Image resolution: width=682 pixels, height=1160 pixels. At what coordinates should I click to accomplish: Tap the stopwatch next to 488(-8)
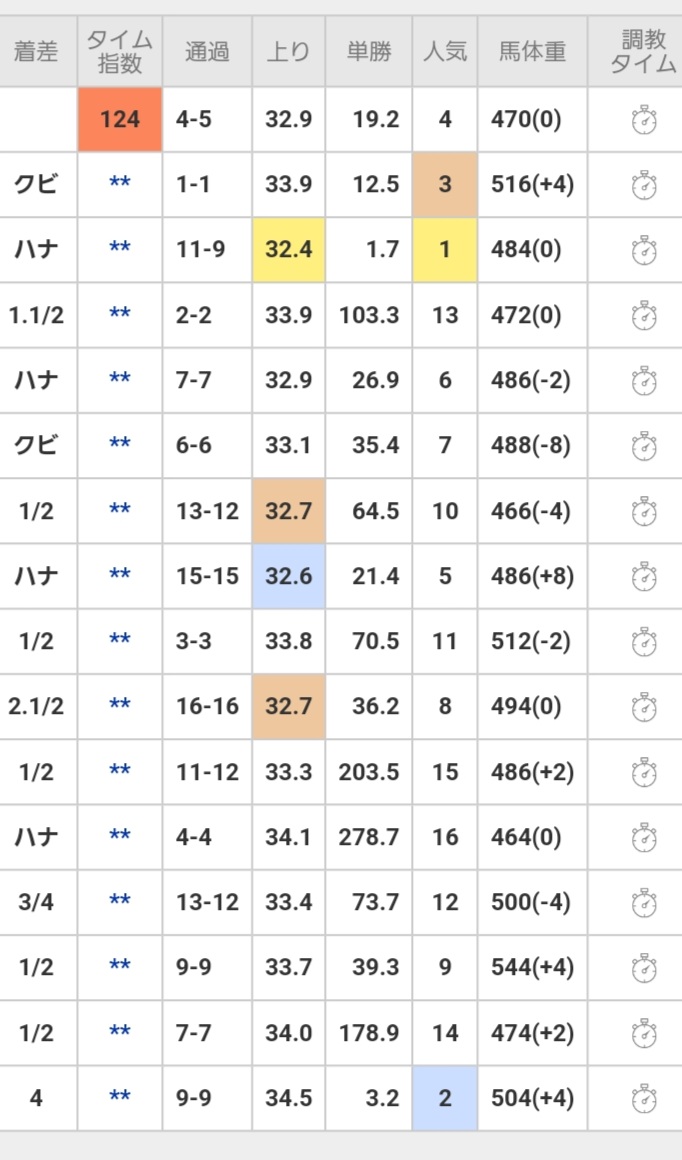point(644,446)
